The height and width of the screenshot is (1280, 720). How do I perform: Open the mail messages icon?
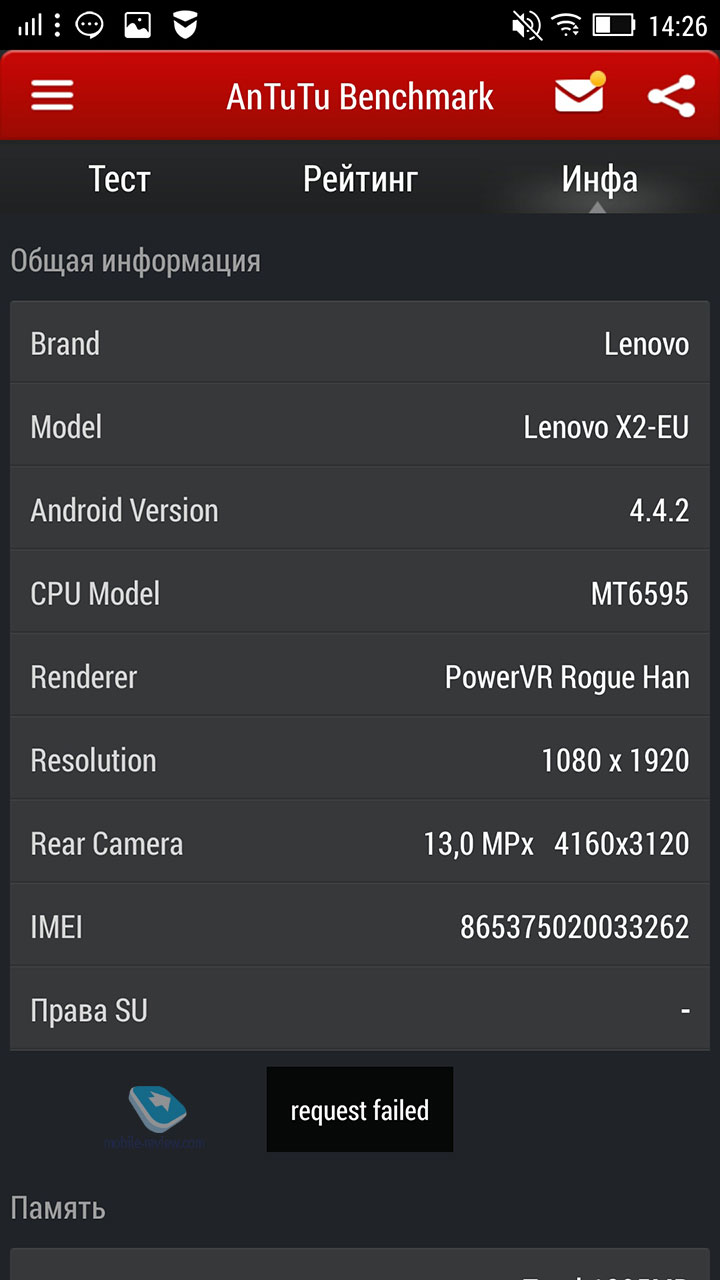tap(579, 96)
